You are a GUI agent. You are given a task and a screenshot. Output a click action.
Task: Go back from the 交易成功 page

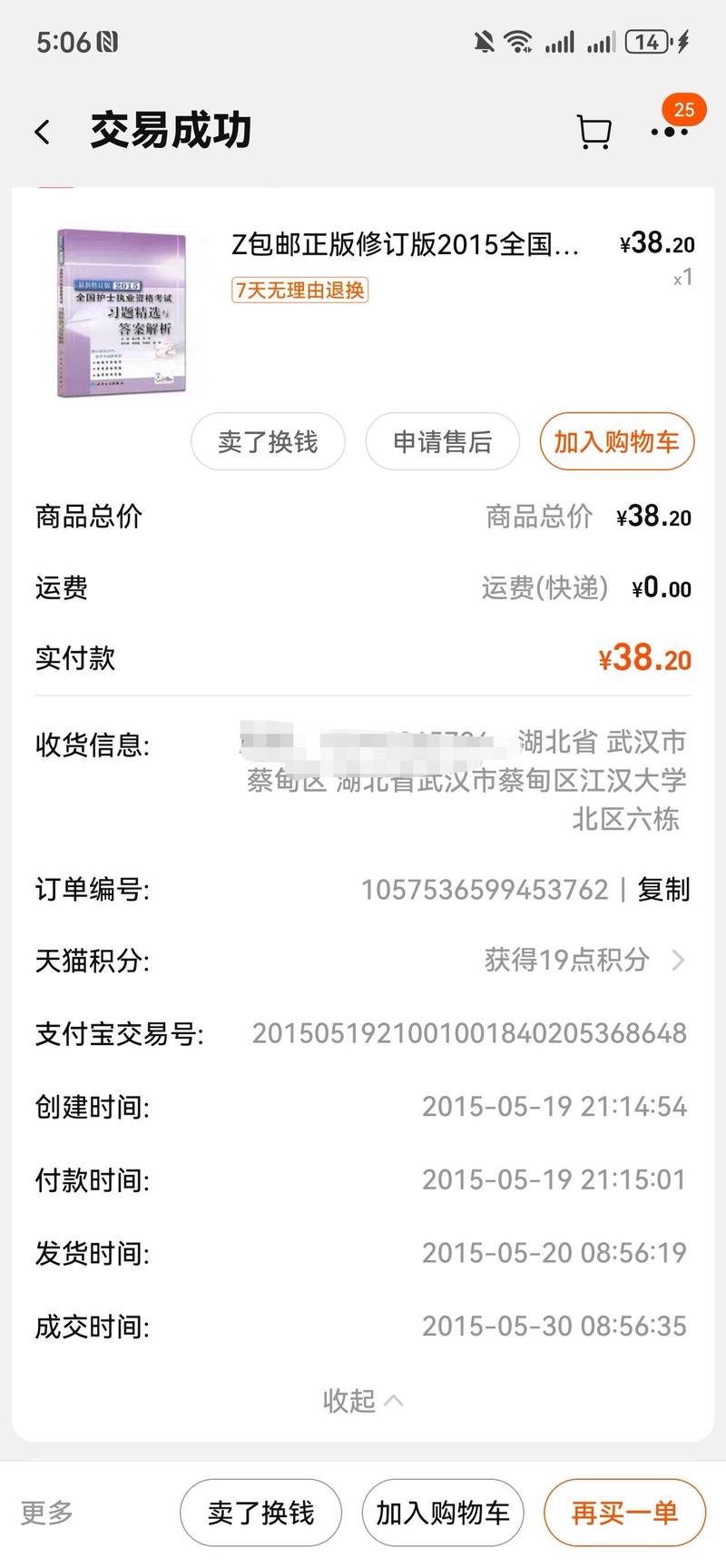pyautogui.click(x=43, y=133)
